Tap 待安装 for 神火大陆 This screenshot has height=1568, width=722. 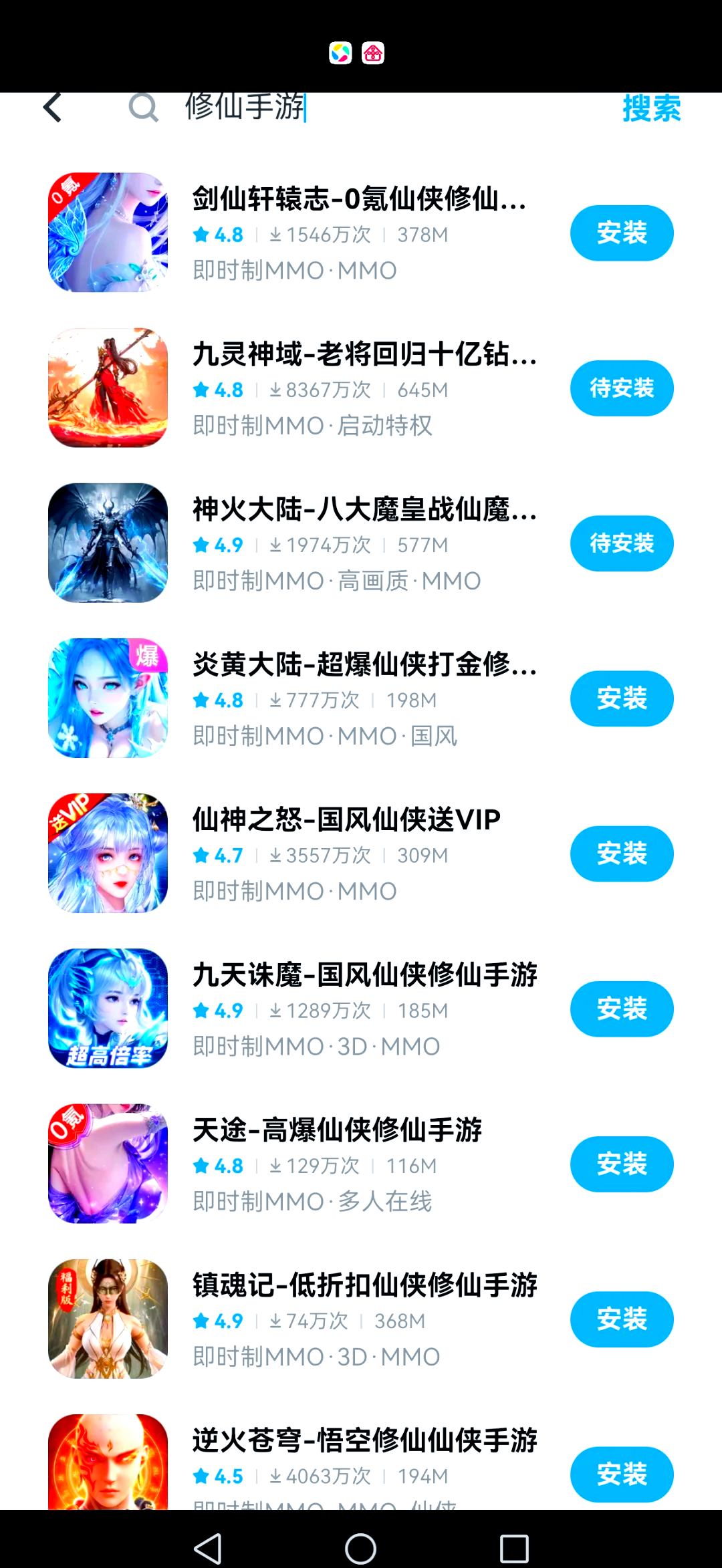[x=621, y=543]
